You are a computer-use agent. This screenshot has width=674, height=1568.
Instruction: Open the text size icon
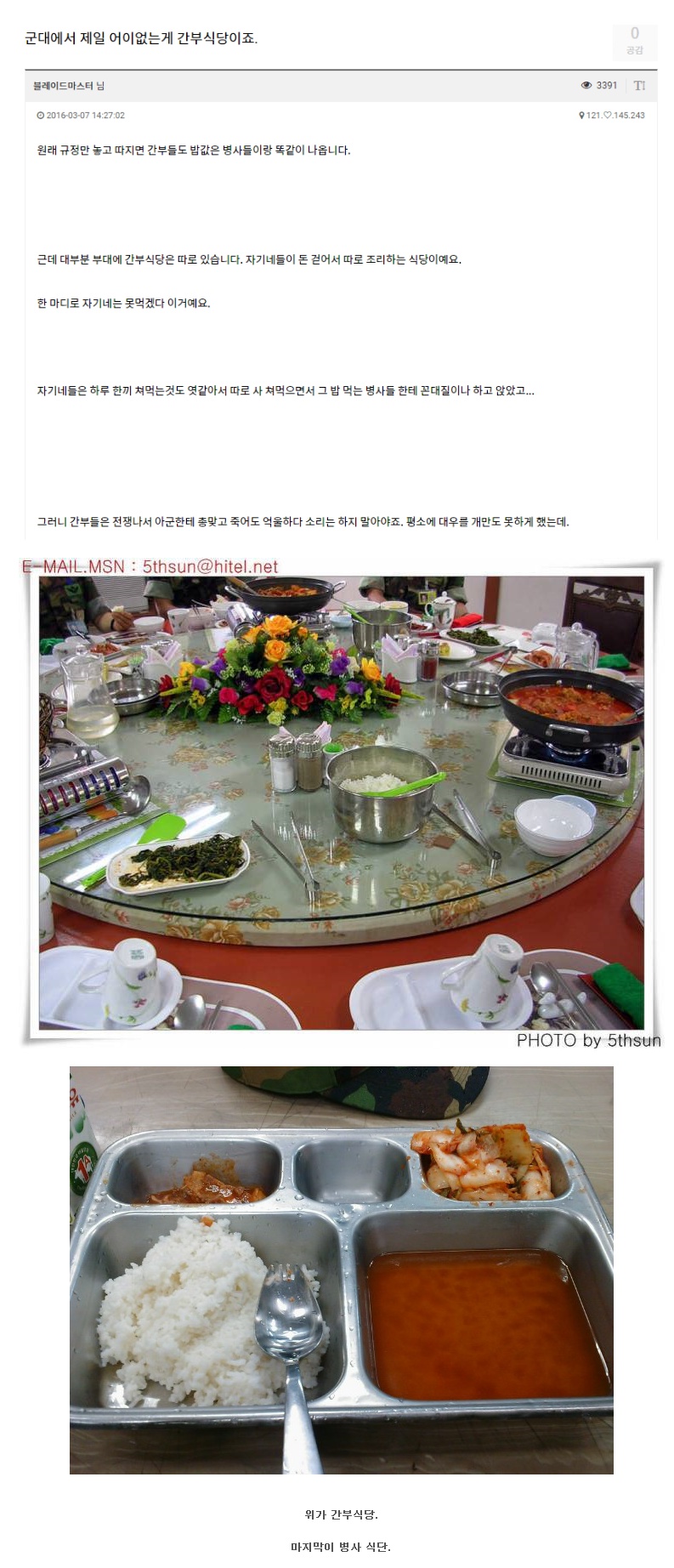click(x=639, y=86)
